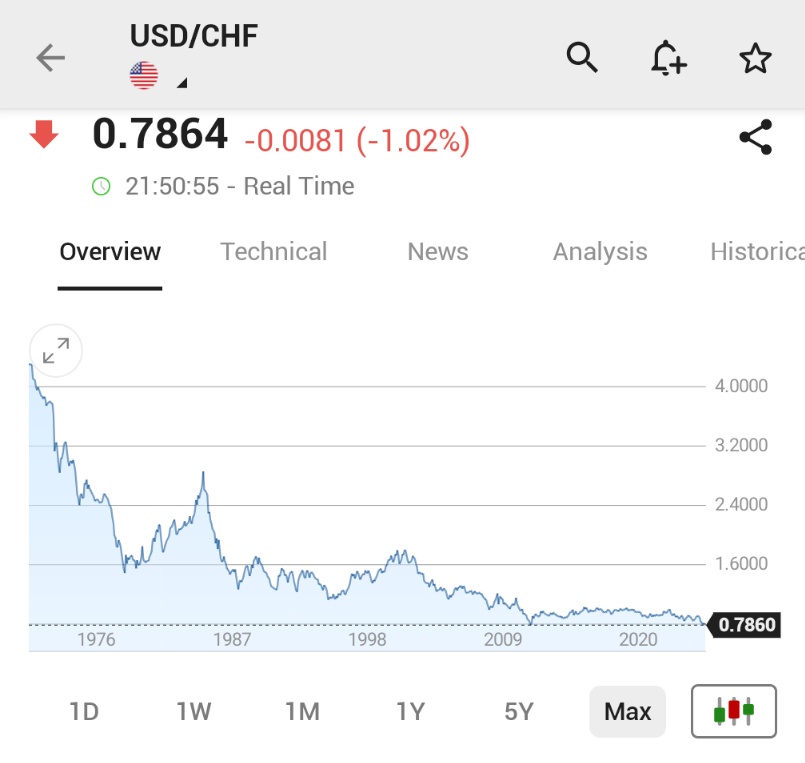Switch to the Technical tab

click(273, 252)
